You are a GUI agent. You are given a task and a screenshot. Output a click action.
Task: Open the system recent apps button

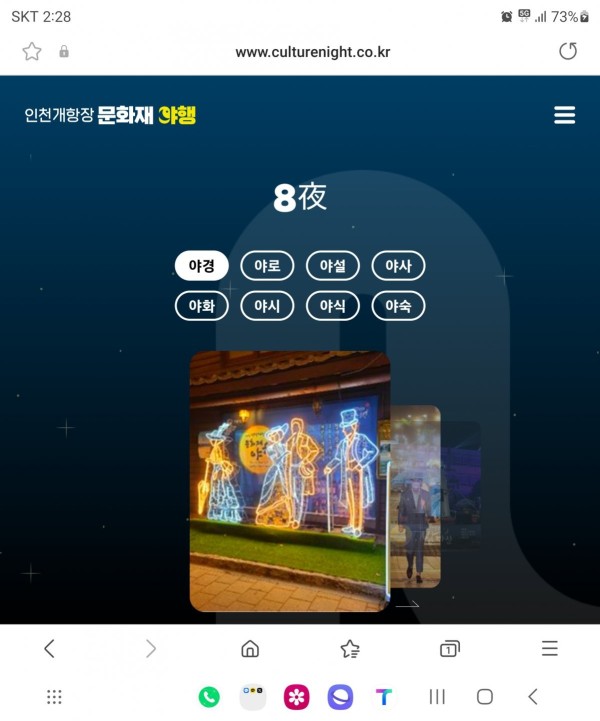tap(437, 697)
